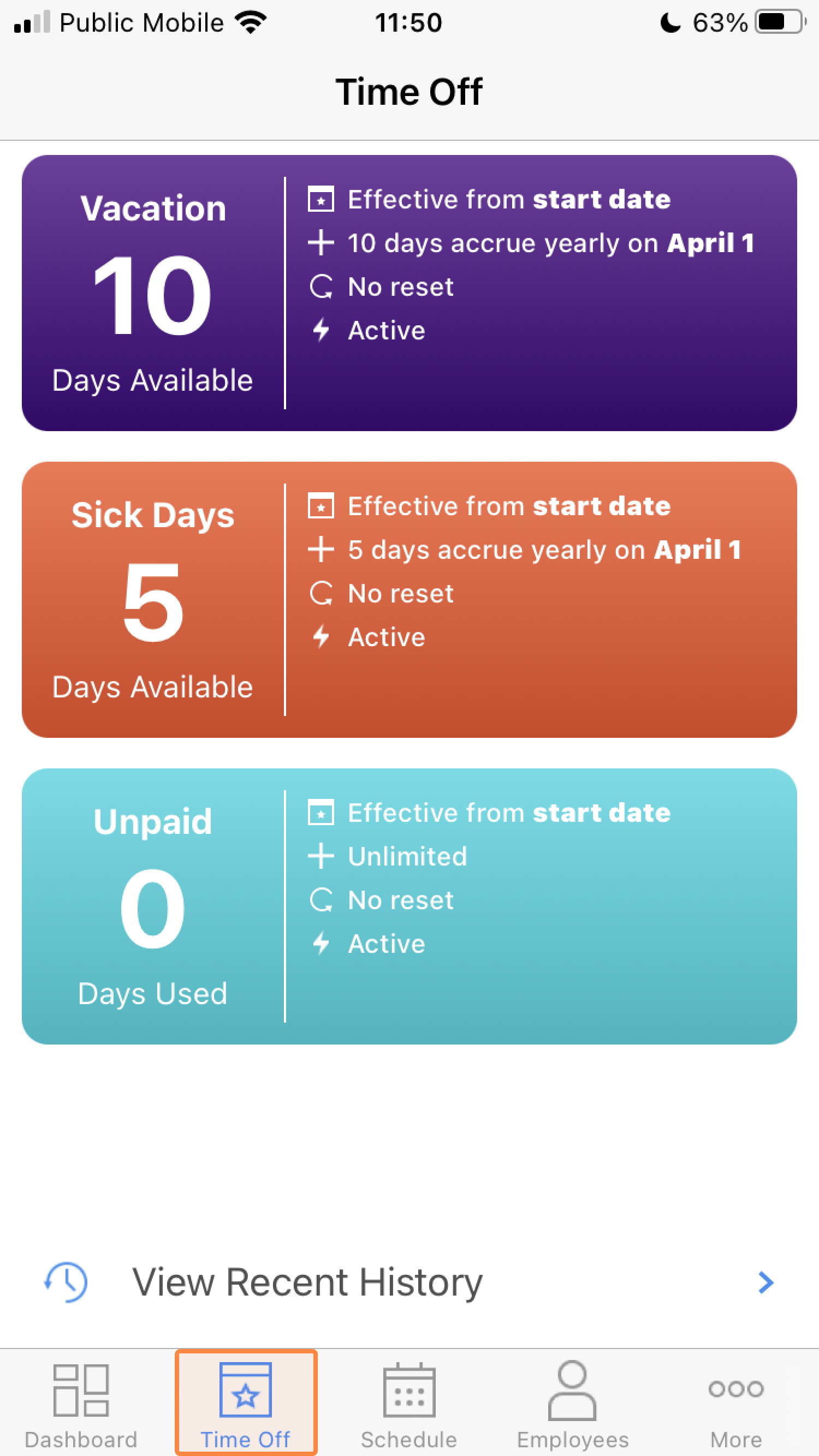Open the Unpaid time off card
This screenshot has height=1456, width=819.
point(410,906)
